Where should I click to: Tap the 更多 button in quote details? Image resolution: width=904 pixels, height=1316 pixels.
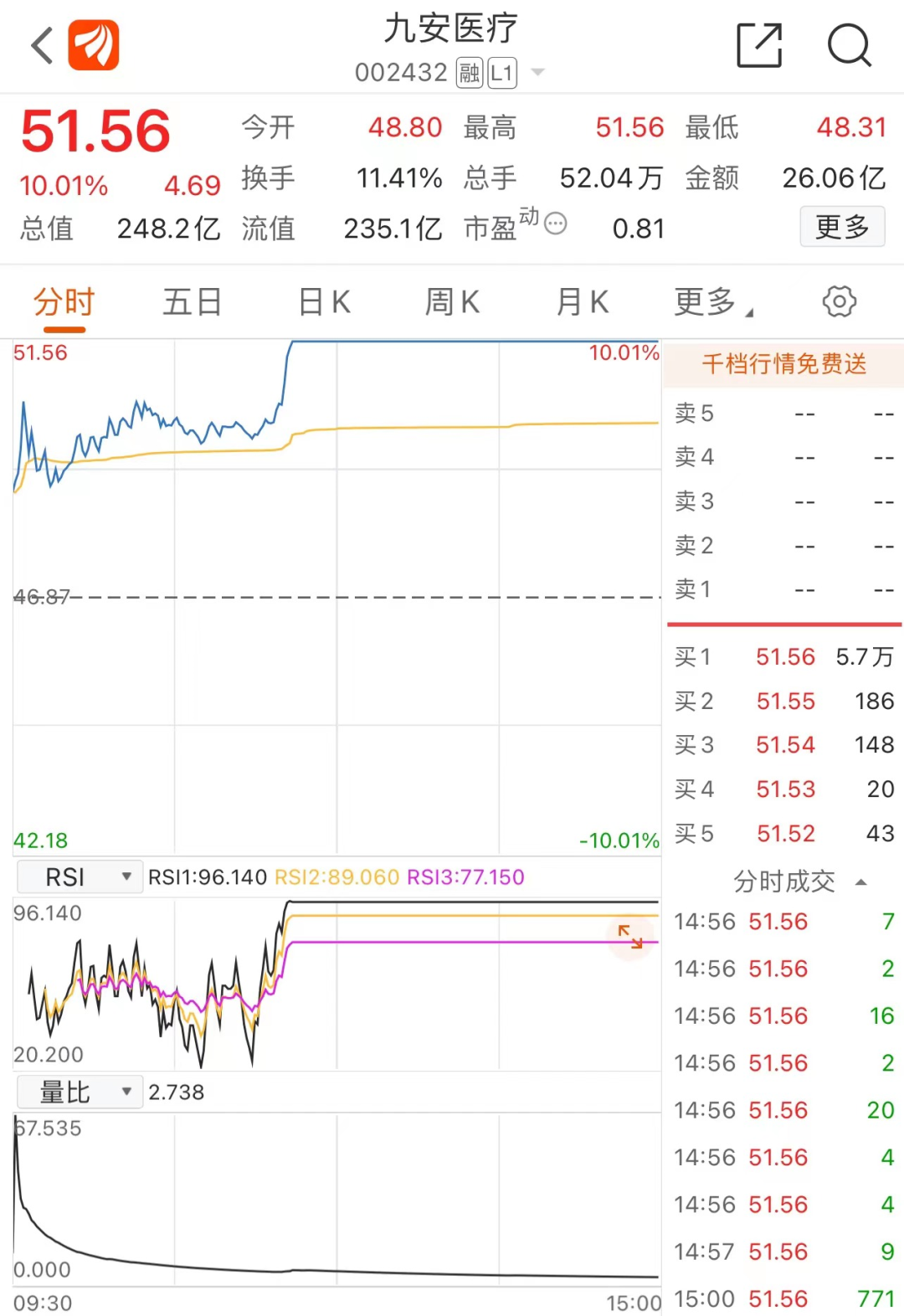coord(841,227)
